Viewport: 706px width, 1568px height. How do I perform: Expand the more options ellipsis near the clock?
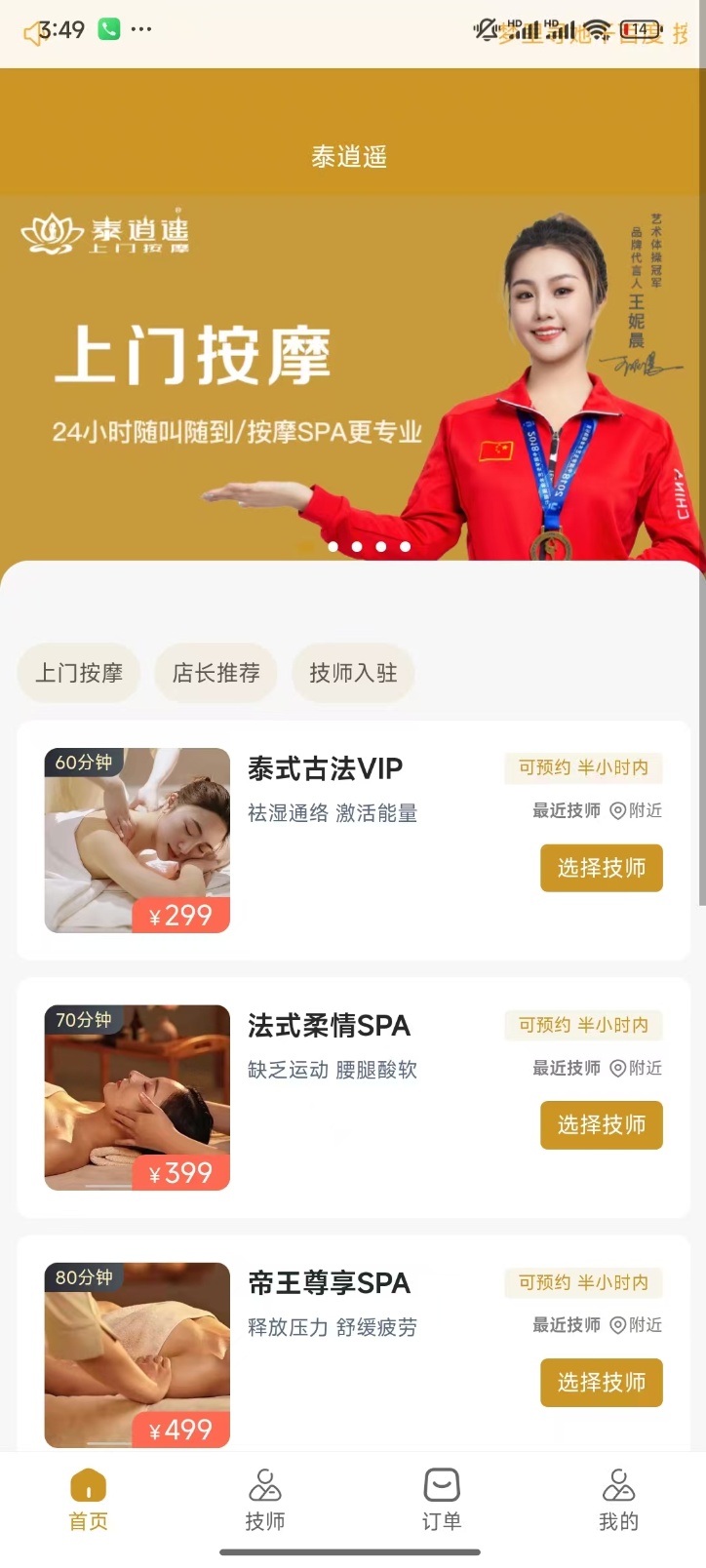[142, 29]
